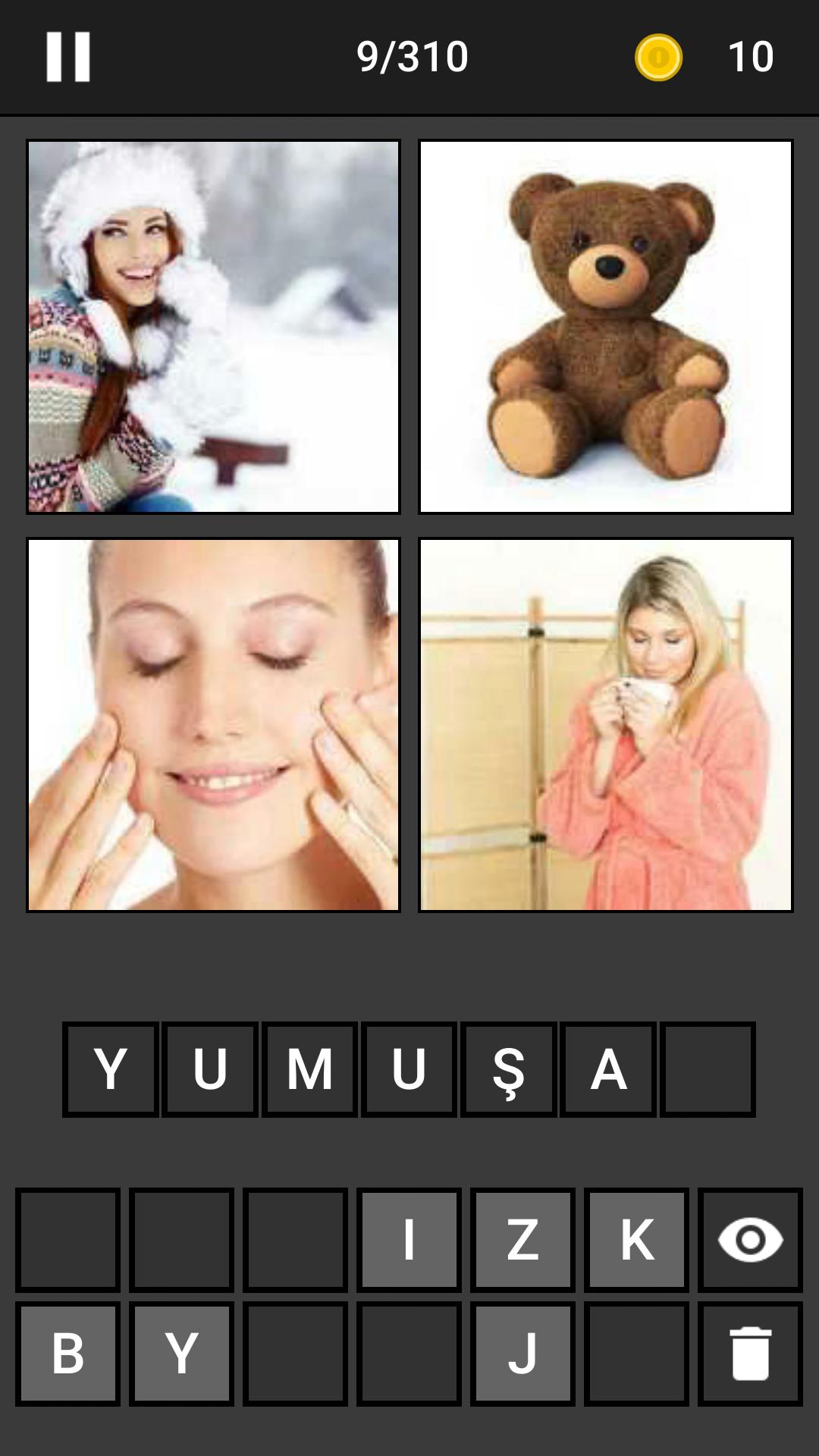Pick the letter K tile
This screenshot has width=819, height=1456.
636,1240
